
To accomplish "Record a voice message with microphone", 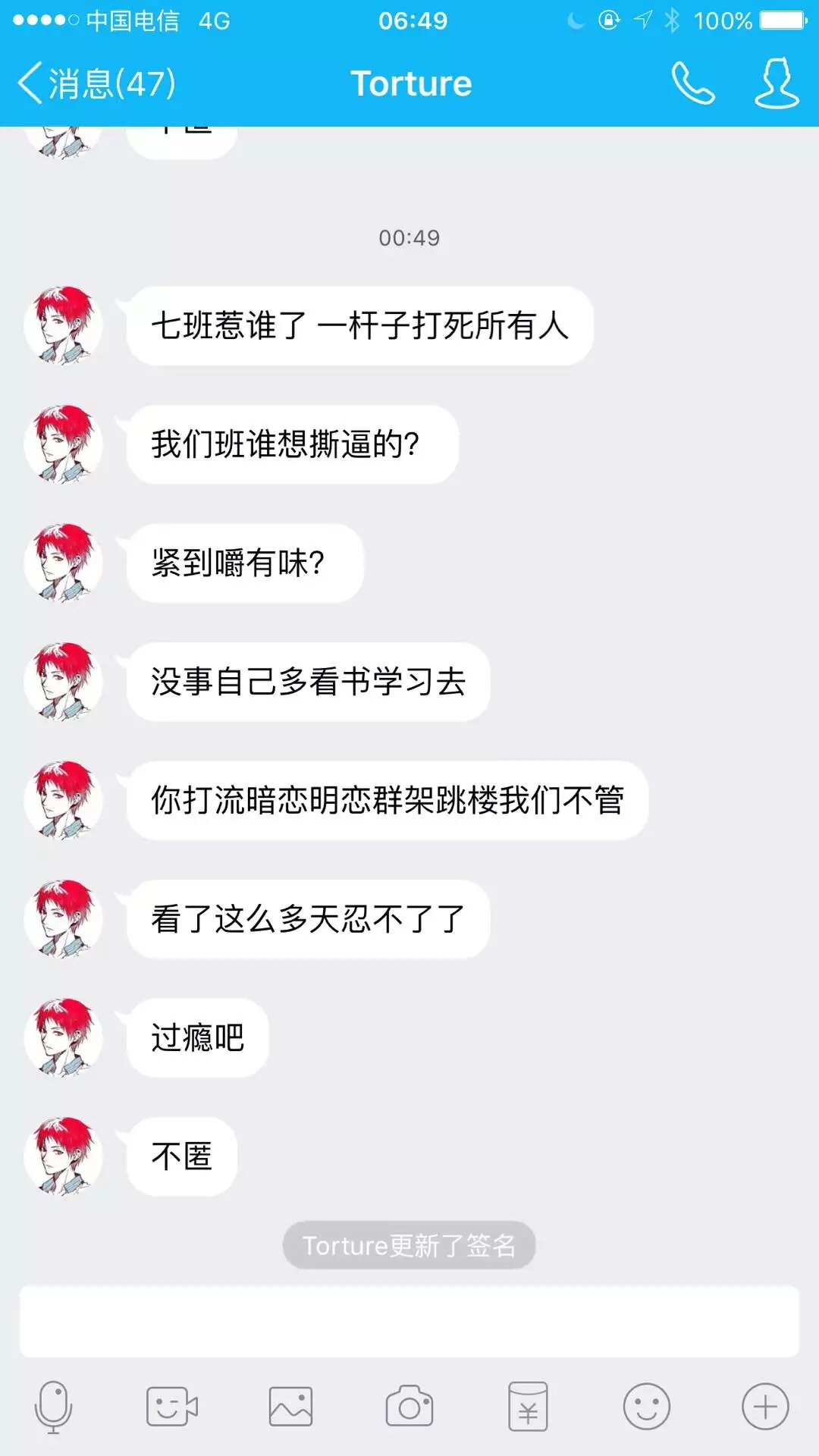I will (53, 1407).
